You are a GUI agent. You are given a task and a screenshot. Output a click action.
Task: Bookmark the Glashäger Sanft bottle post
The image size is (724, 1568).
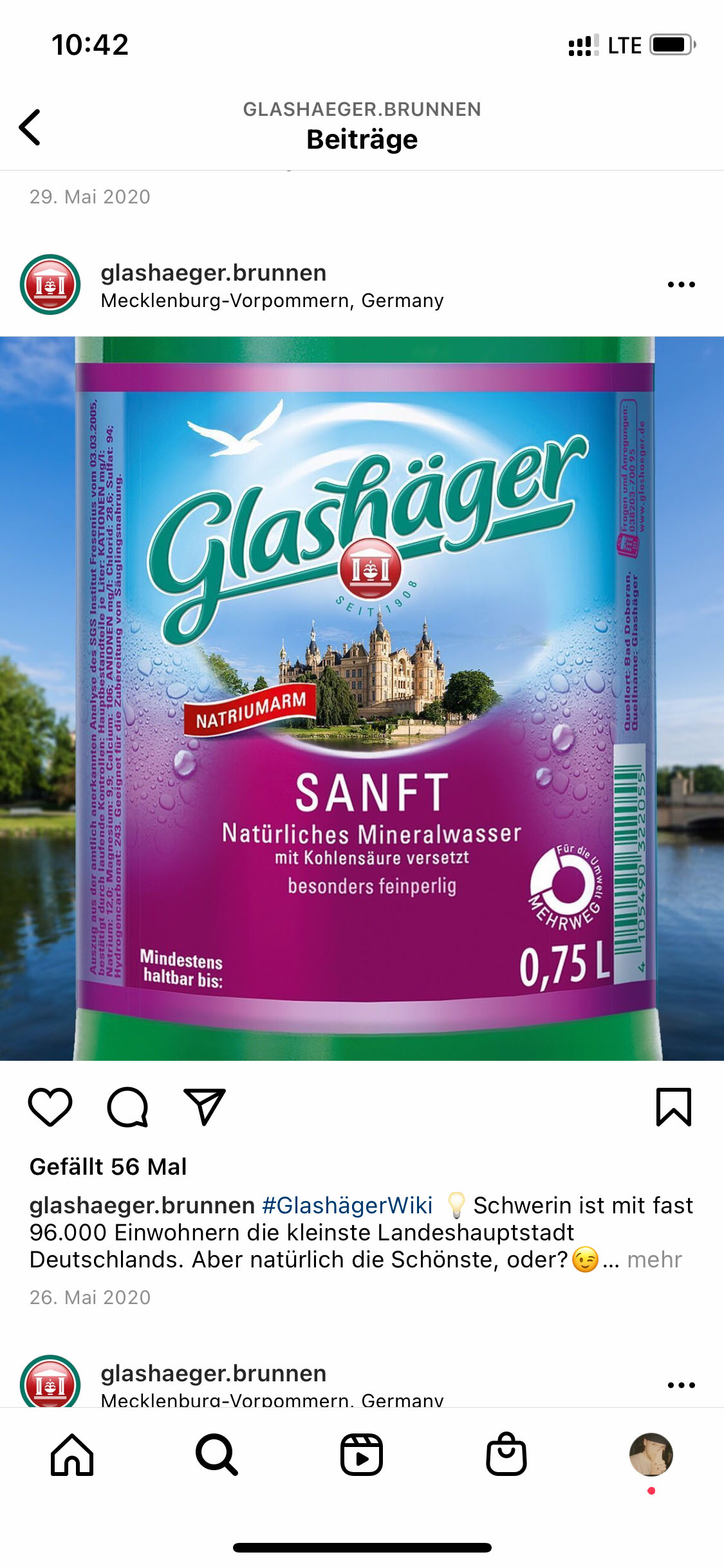click(673, 1107)
